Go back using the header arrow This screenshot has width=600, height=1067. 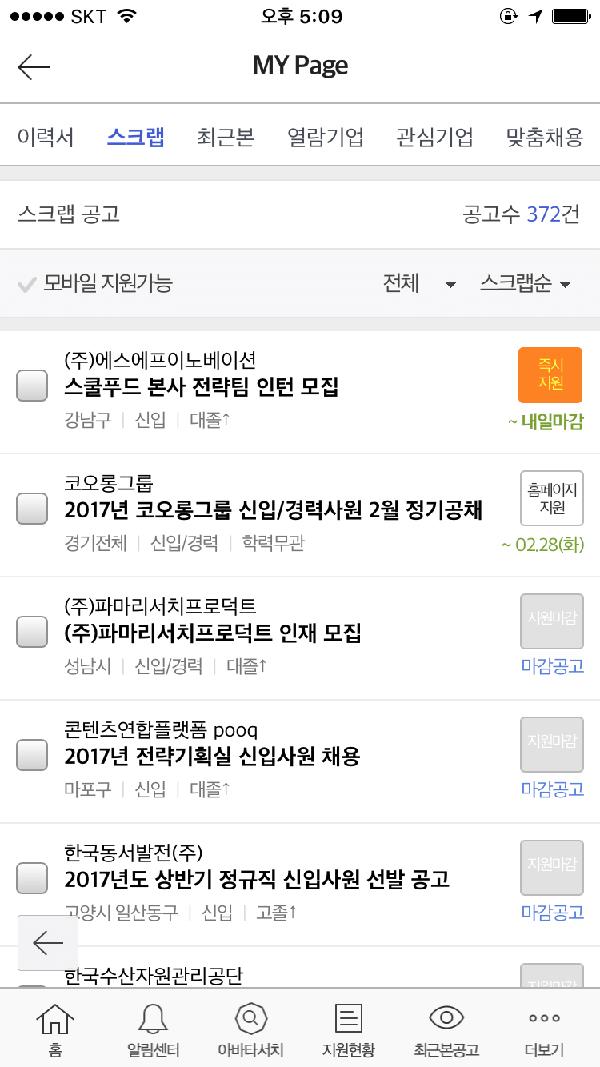coord(33,67)
